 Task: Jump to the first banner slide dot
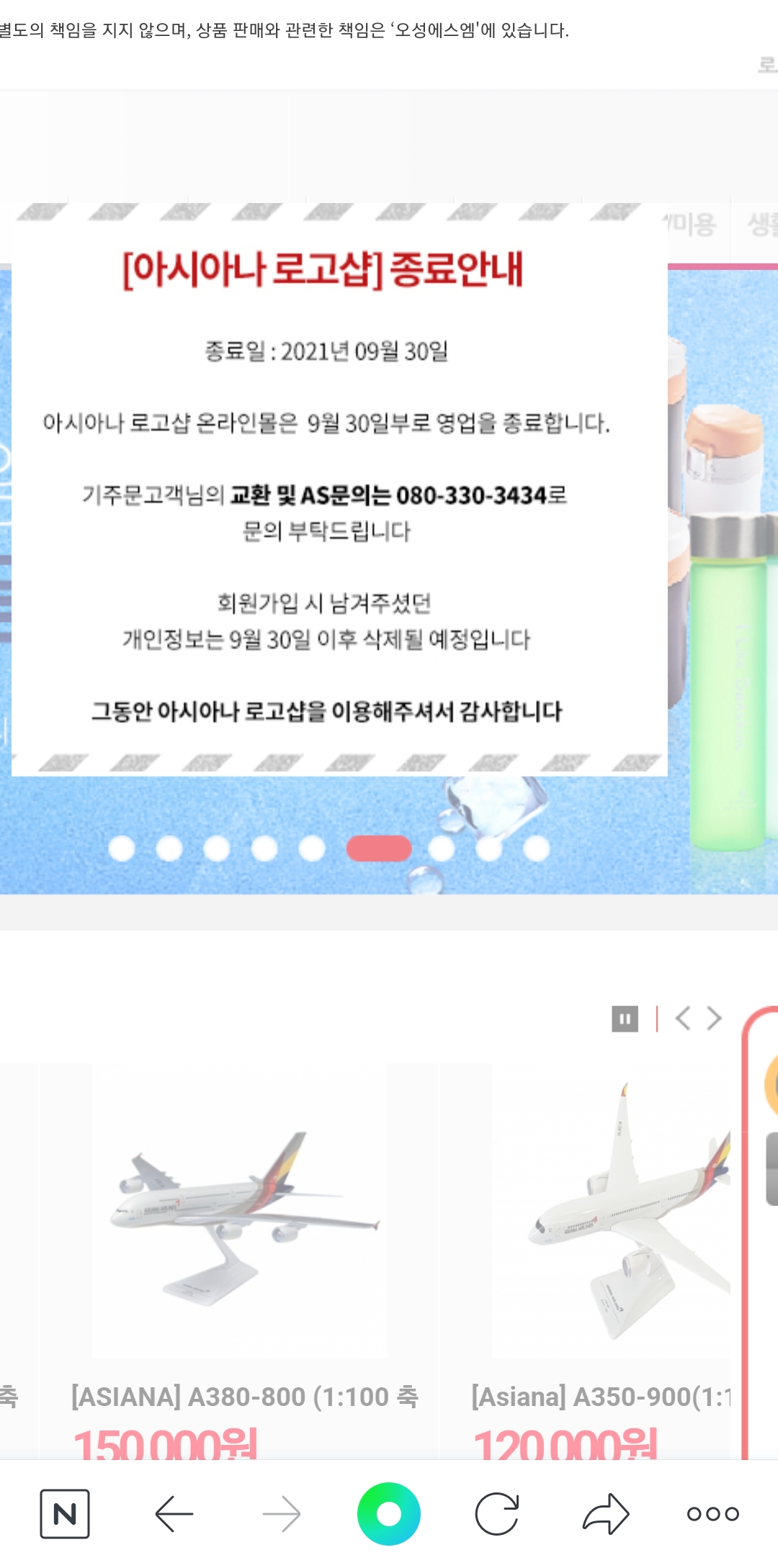122,848
